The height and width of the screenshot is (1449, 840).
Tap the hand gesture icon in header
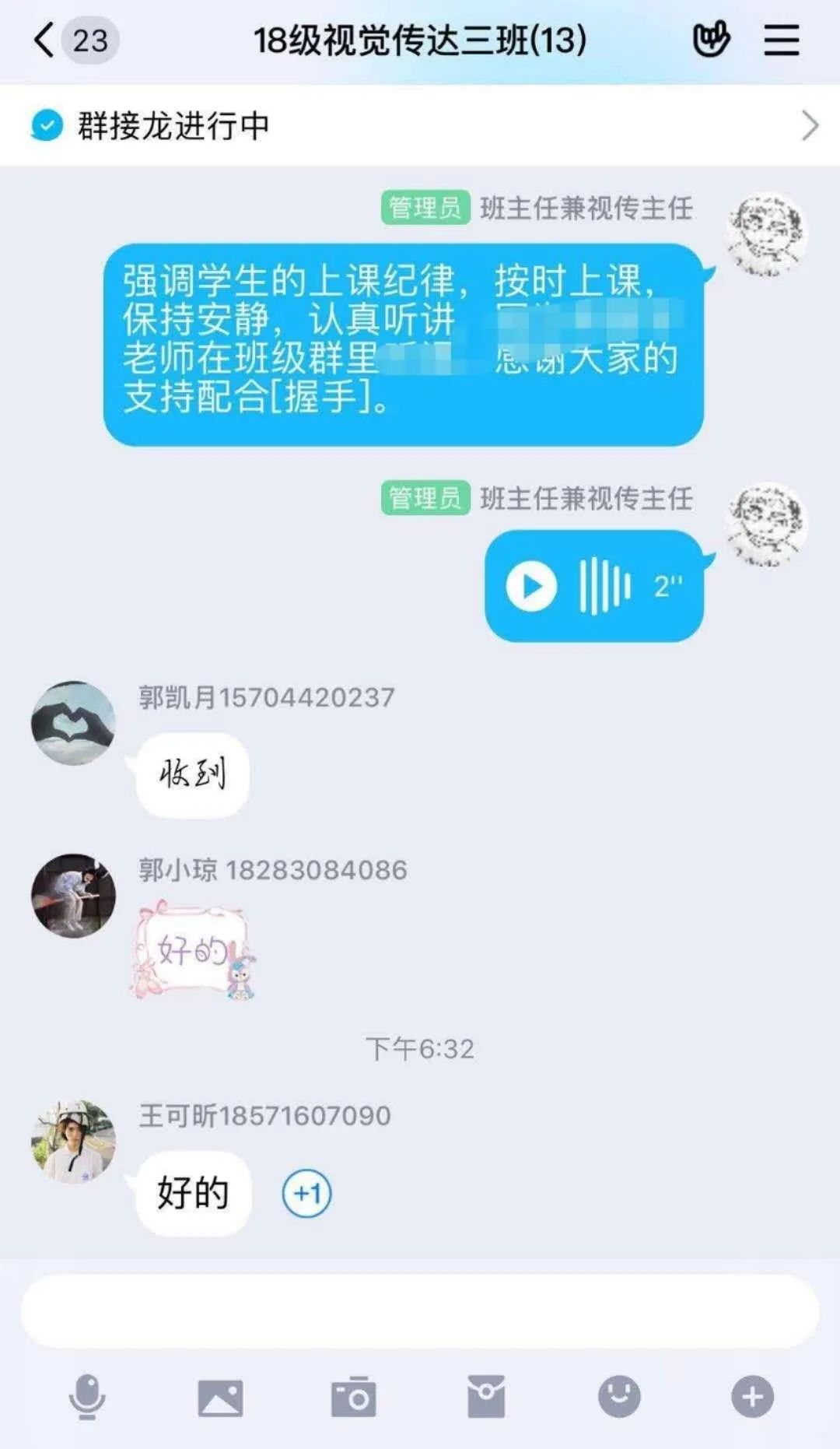[x=711, y=40]
